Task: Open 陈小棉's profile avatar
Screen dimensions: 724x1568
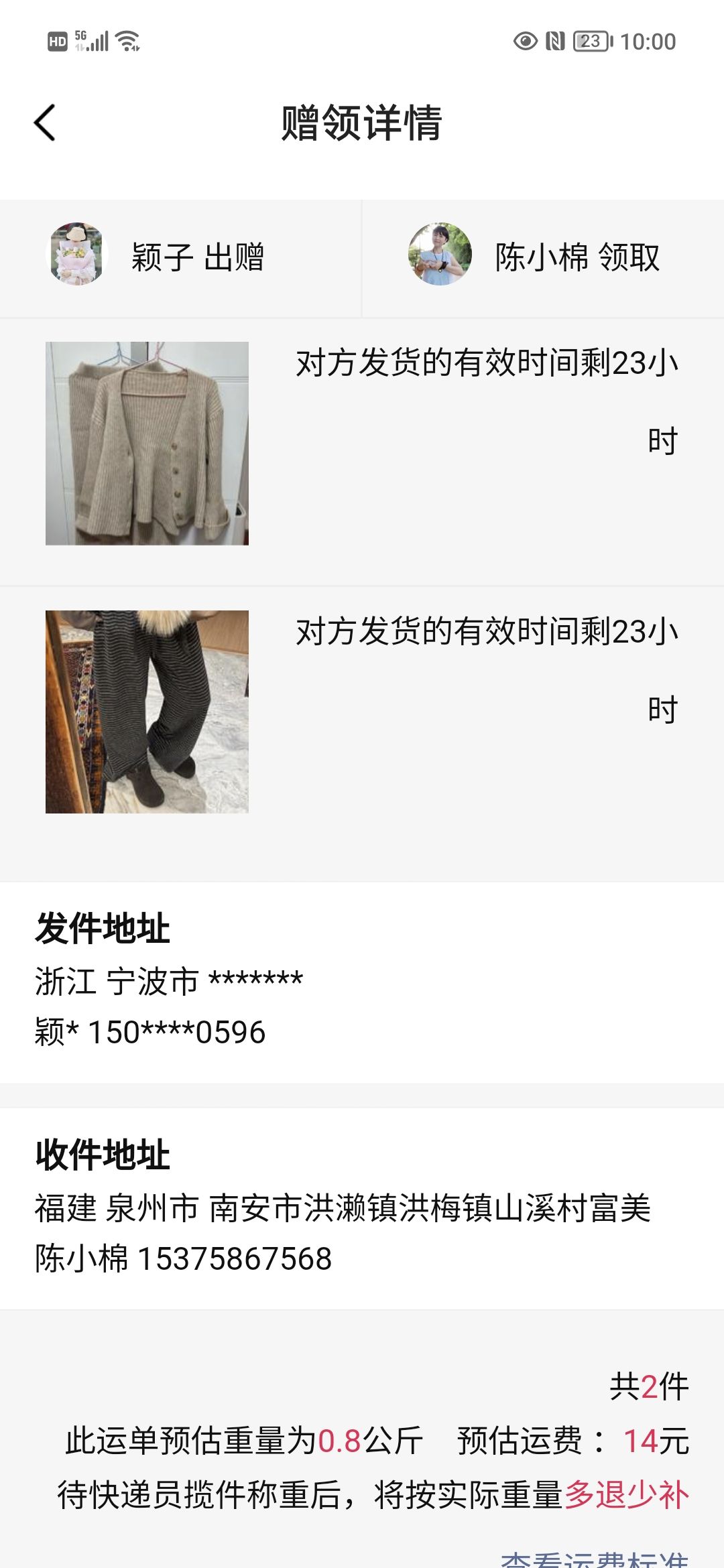Action: click(x=440, y=255)
